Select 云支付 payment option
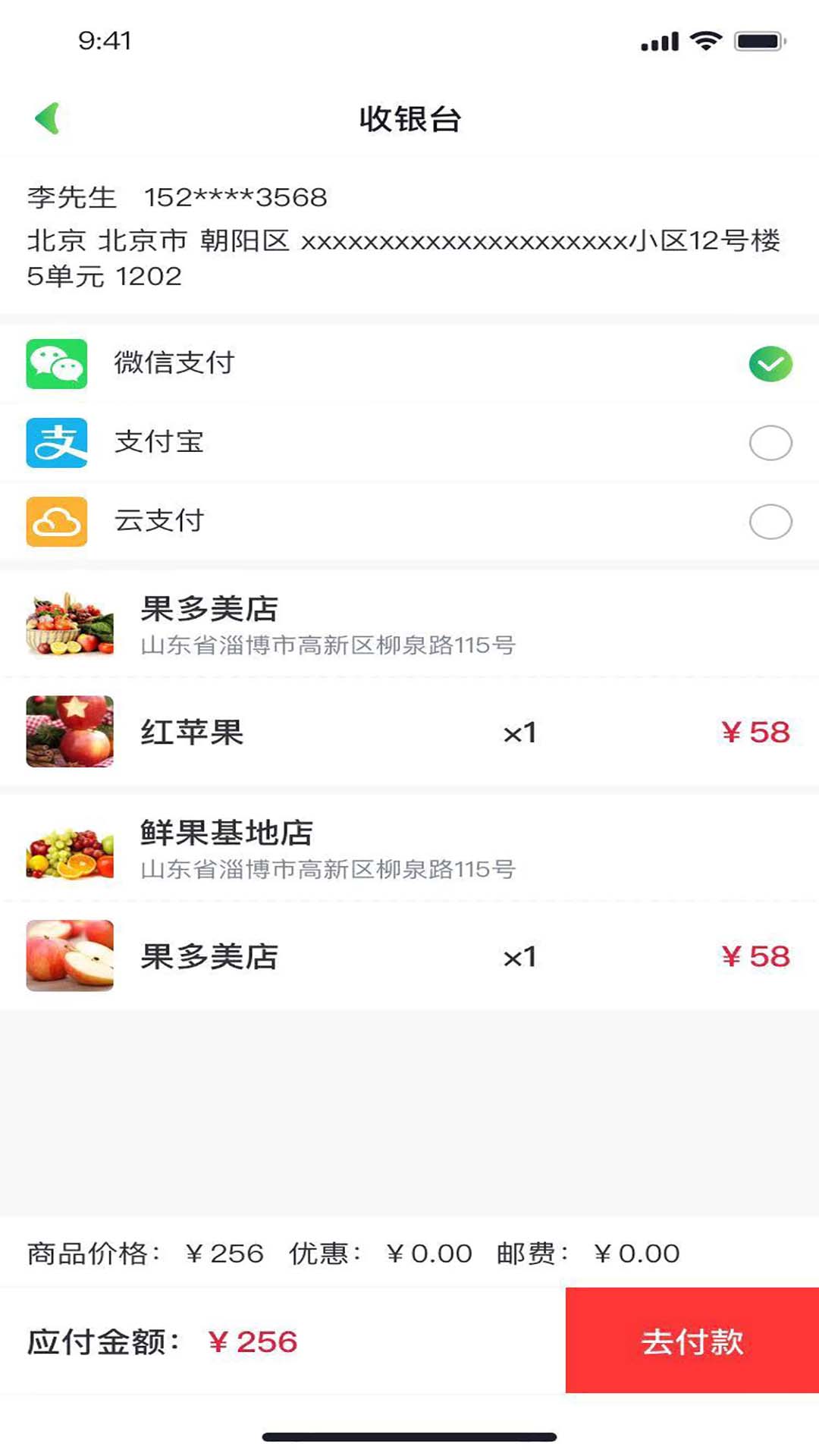This screenshot has width=819, height=1456. pos(770,522)
